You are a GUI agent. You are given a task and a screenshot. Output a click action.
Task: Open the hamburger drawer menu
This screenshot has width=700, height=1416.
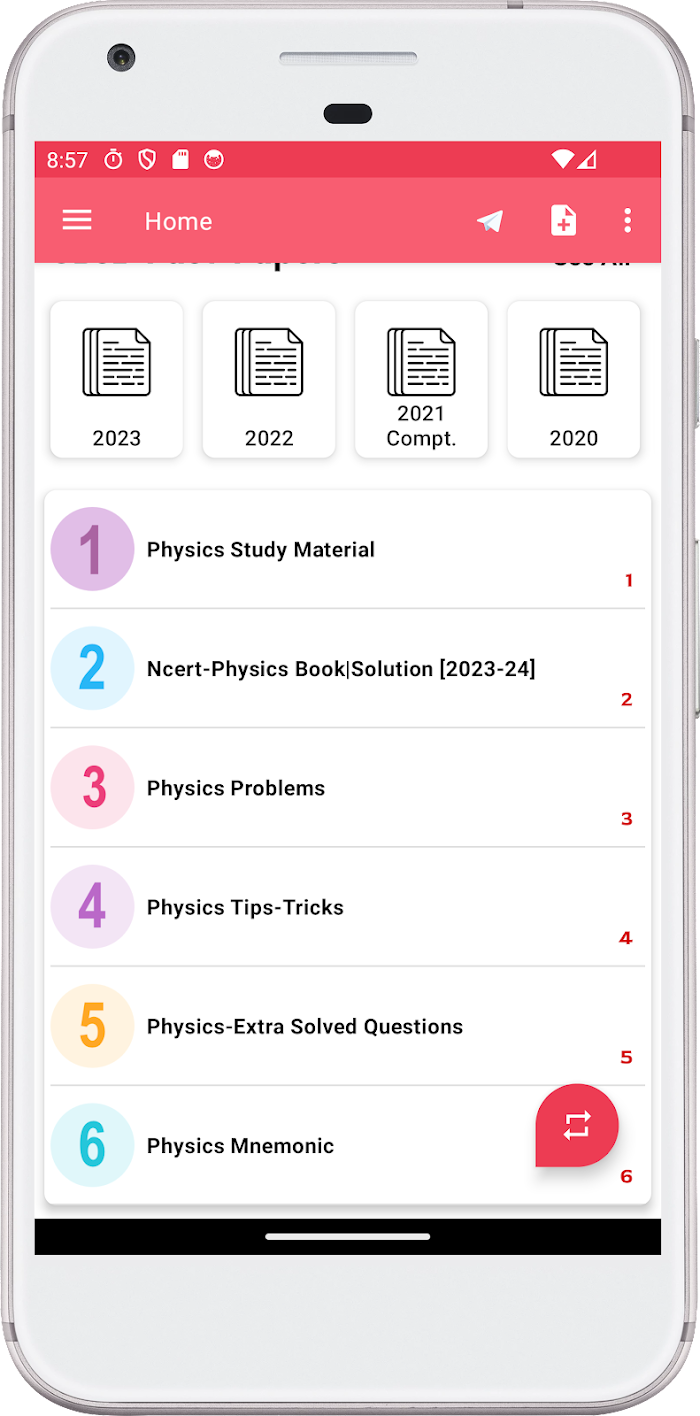pyautogui.click(x=77, y=221)
